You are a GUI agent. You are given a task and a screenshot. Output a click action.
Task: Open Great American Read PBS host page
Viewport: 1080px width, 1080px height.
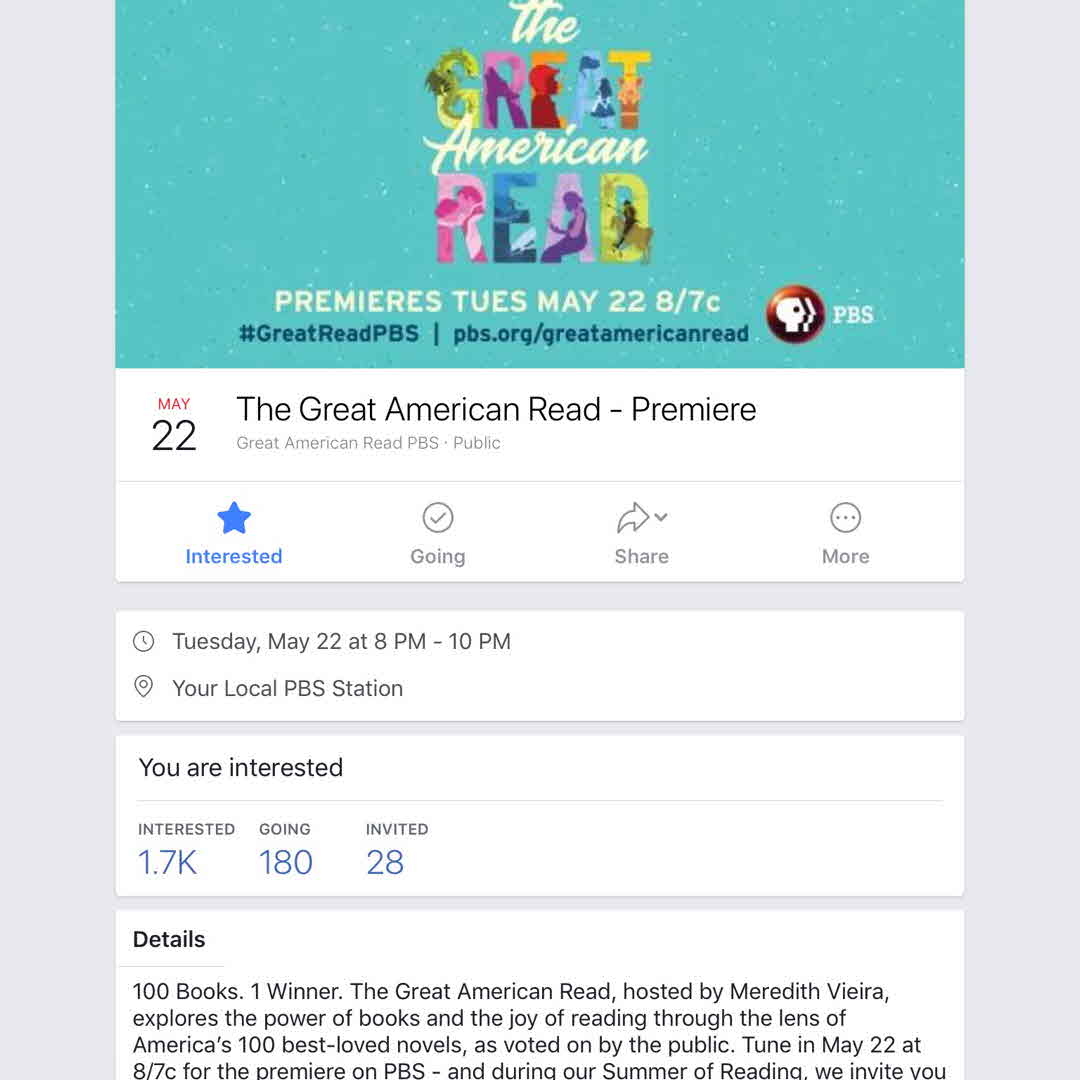coord(337,443)
